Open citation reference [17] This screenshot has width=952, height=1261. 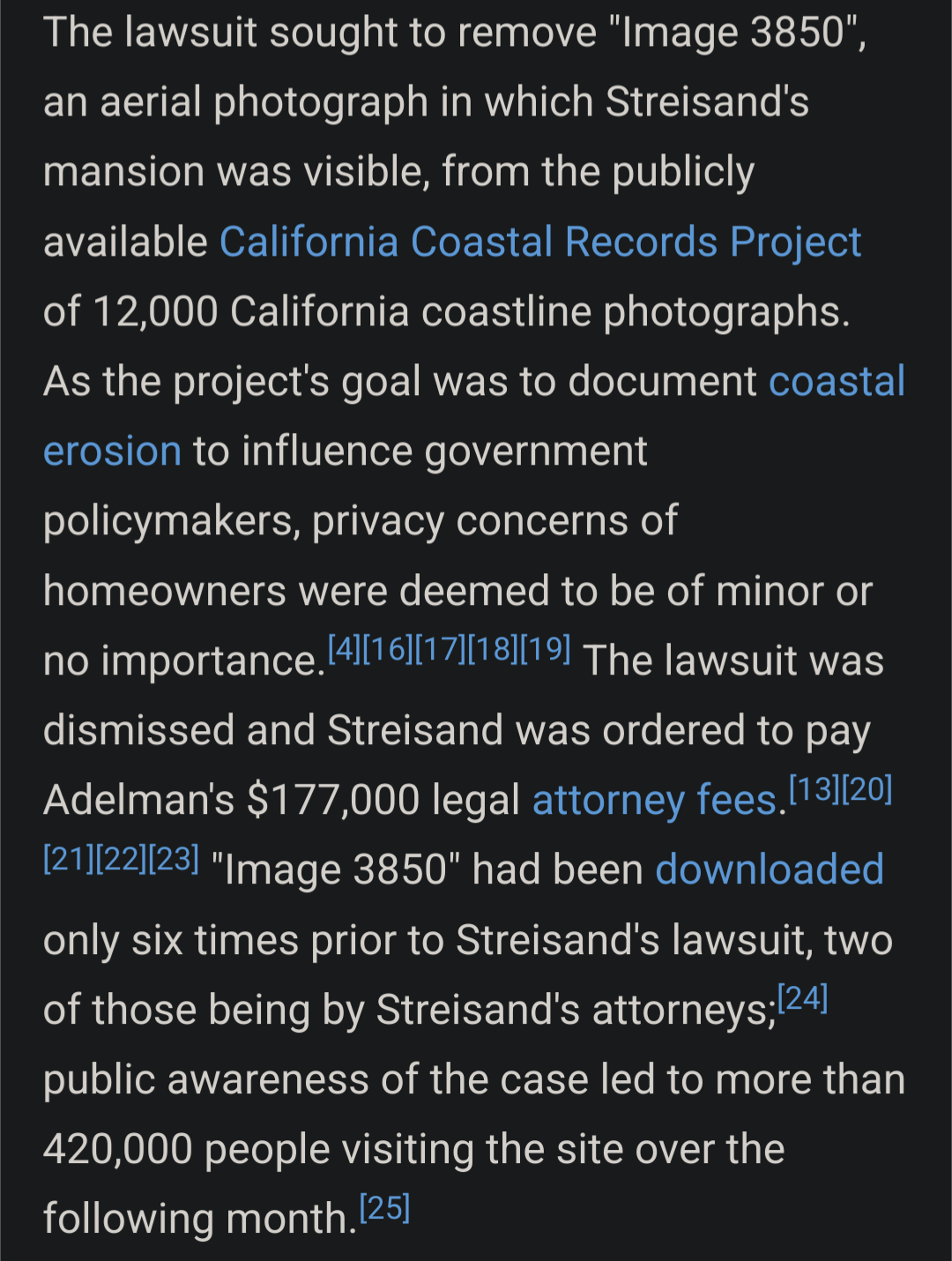coord(440,650)
